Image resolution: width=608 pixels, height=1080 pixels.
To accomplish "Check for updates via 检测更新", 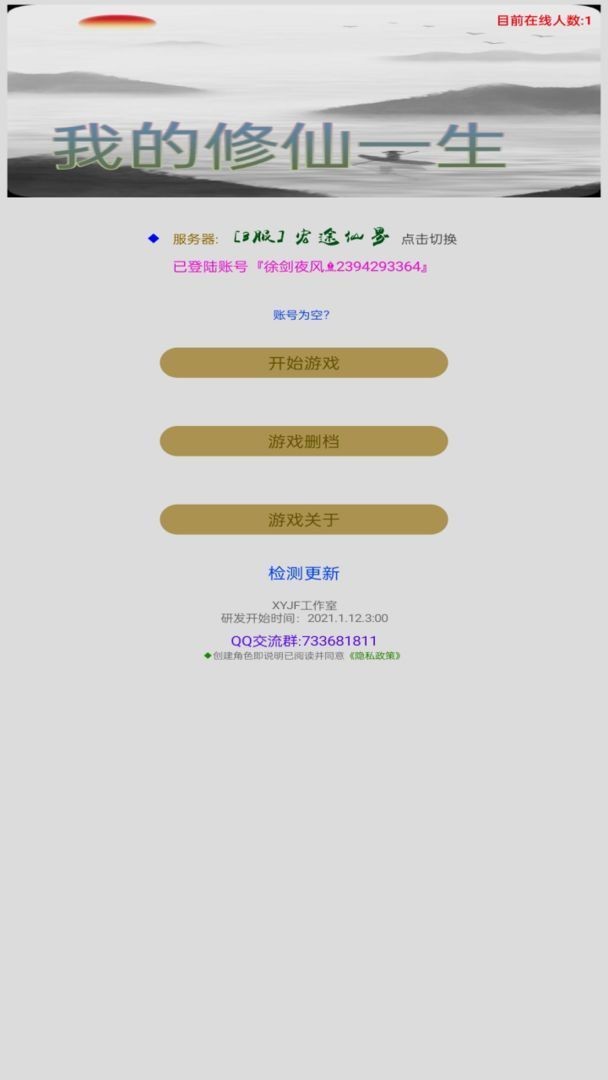I will (303, 573).
